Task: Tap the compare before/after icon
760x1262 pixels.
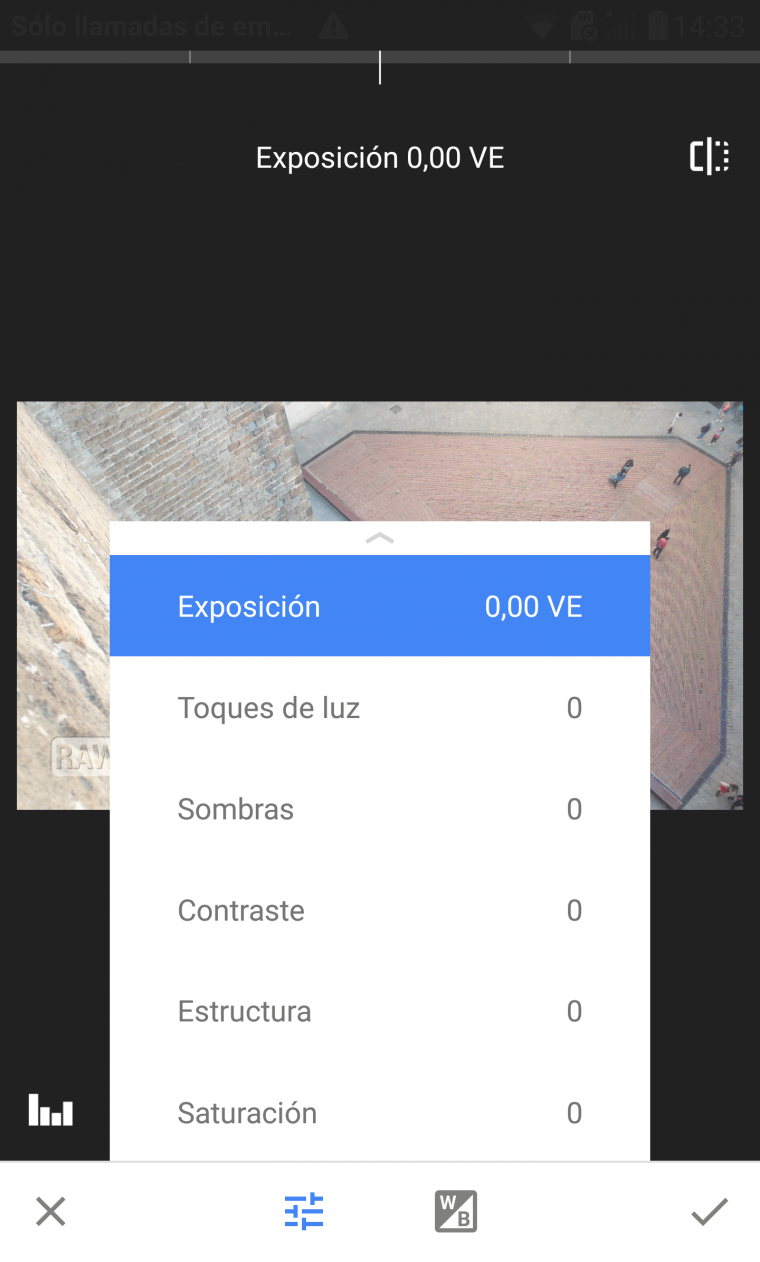Action: point(709,157)
